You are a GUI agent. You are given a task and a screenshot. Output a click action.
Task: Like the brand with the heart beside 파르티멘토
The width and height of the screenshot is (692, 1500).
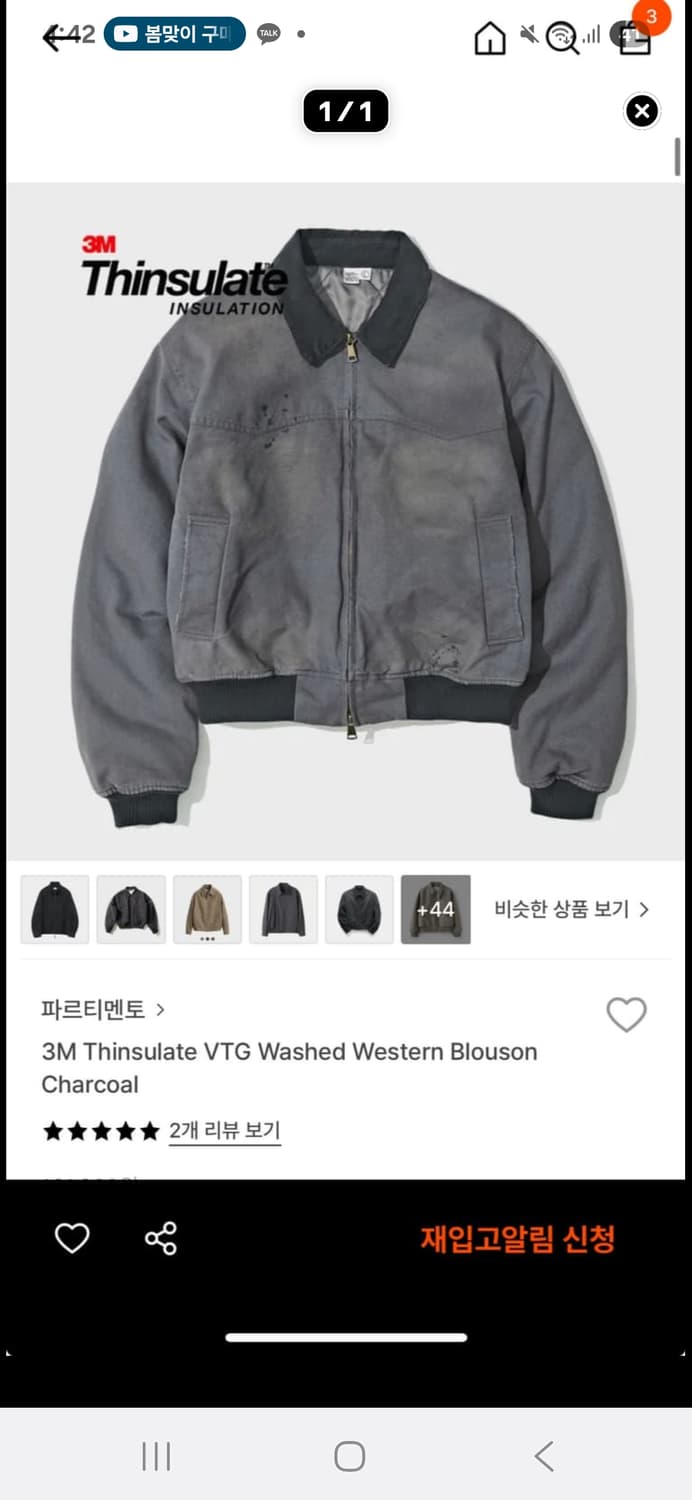[x=627, y=1015]
